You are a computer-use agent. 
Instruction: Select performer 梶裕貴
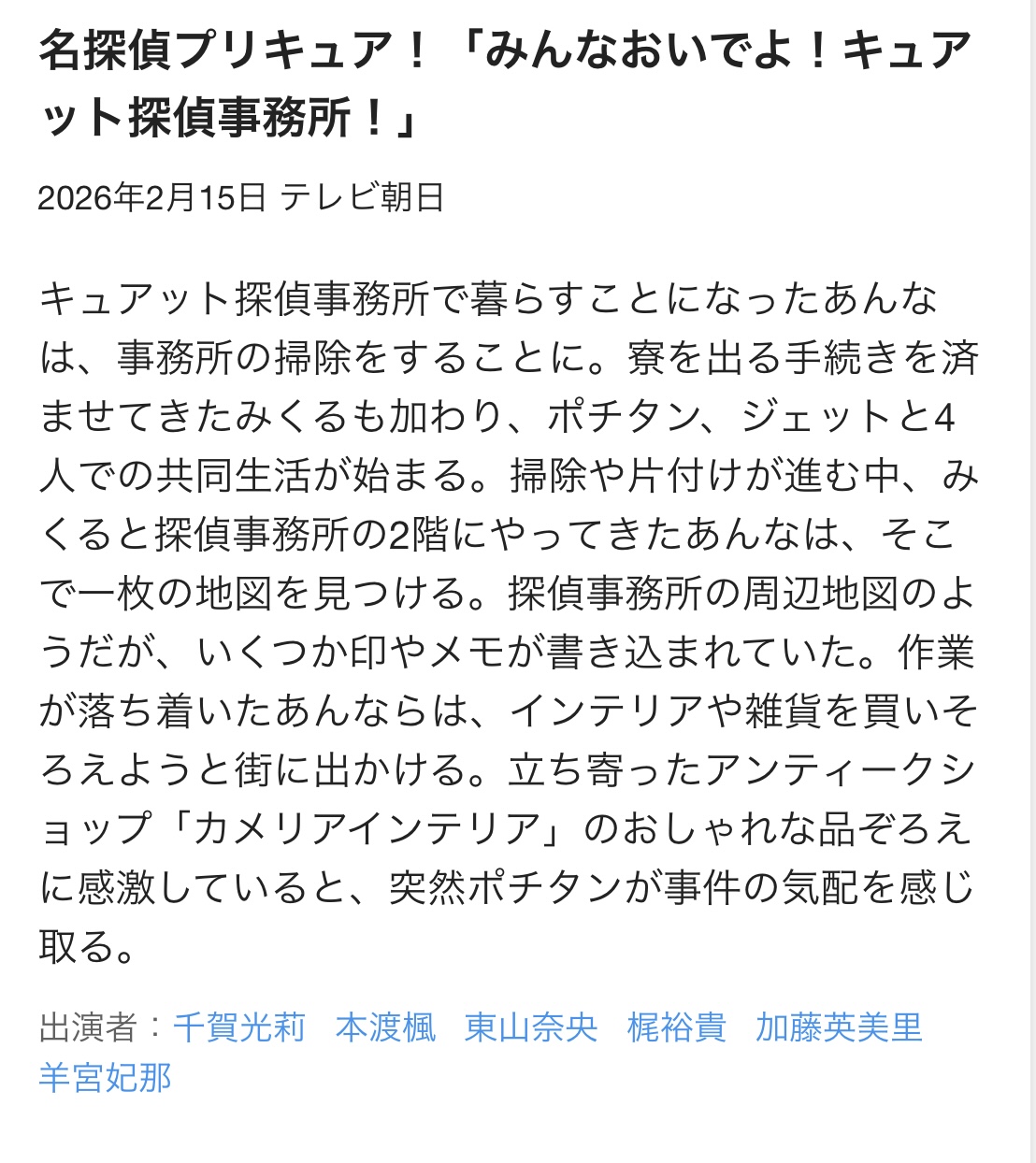click(676, 1027)
